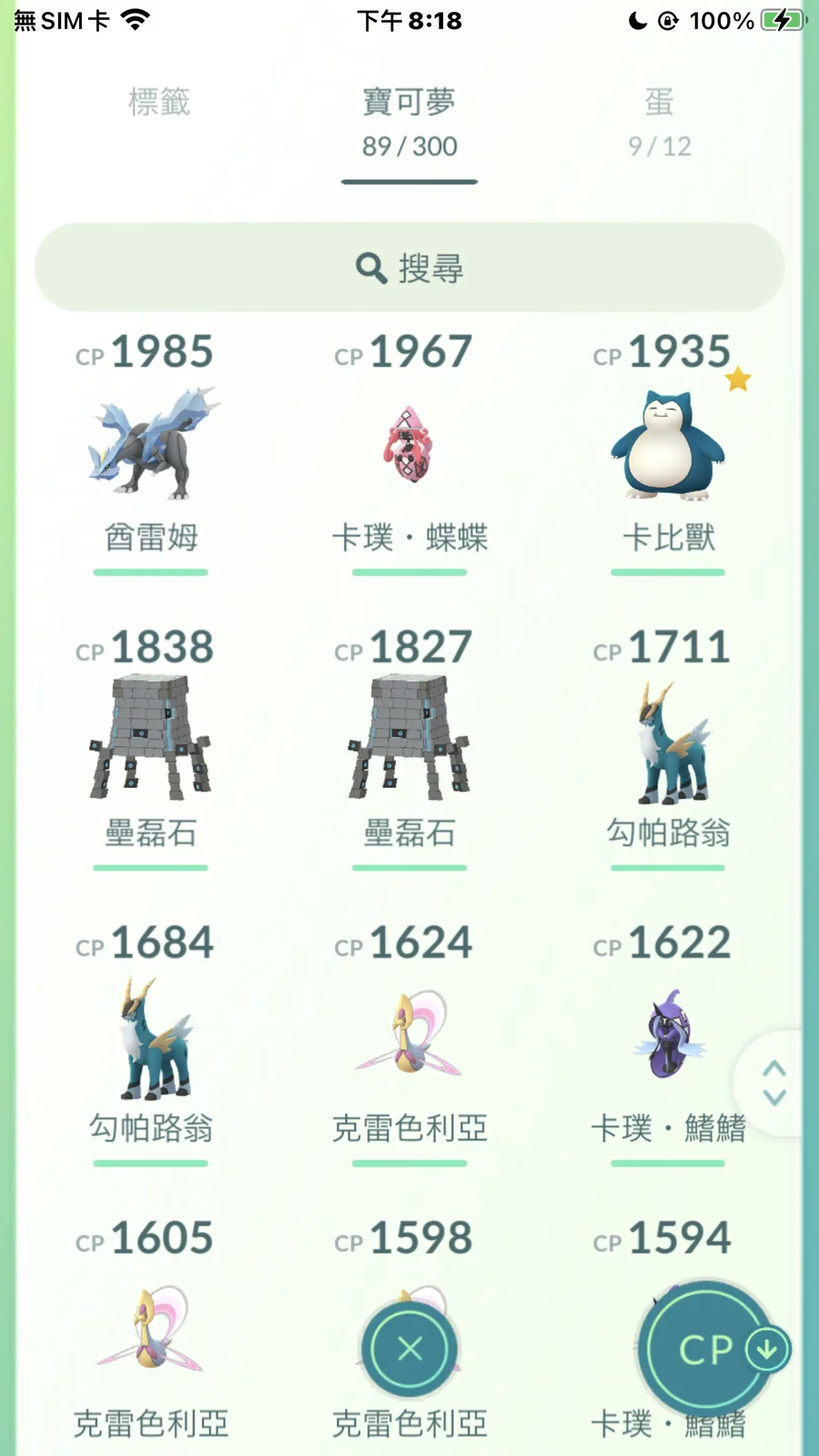Tap the 搜尋 search bar
Image resolution: width=819 pixels, height=1456 pixels.
pos(409,268)
